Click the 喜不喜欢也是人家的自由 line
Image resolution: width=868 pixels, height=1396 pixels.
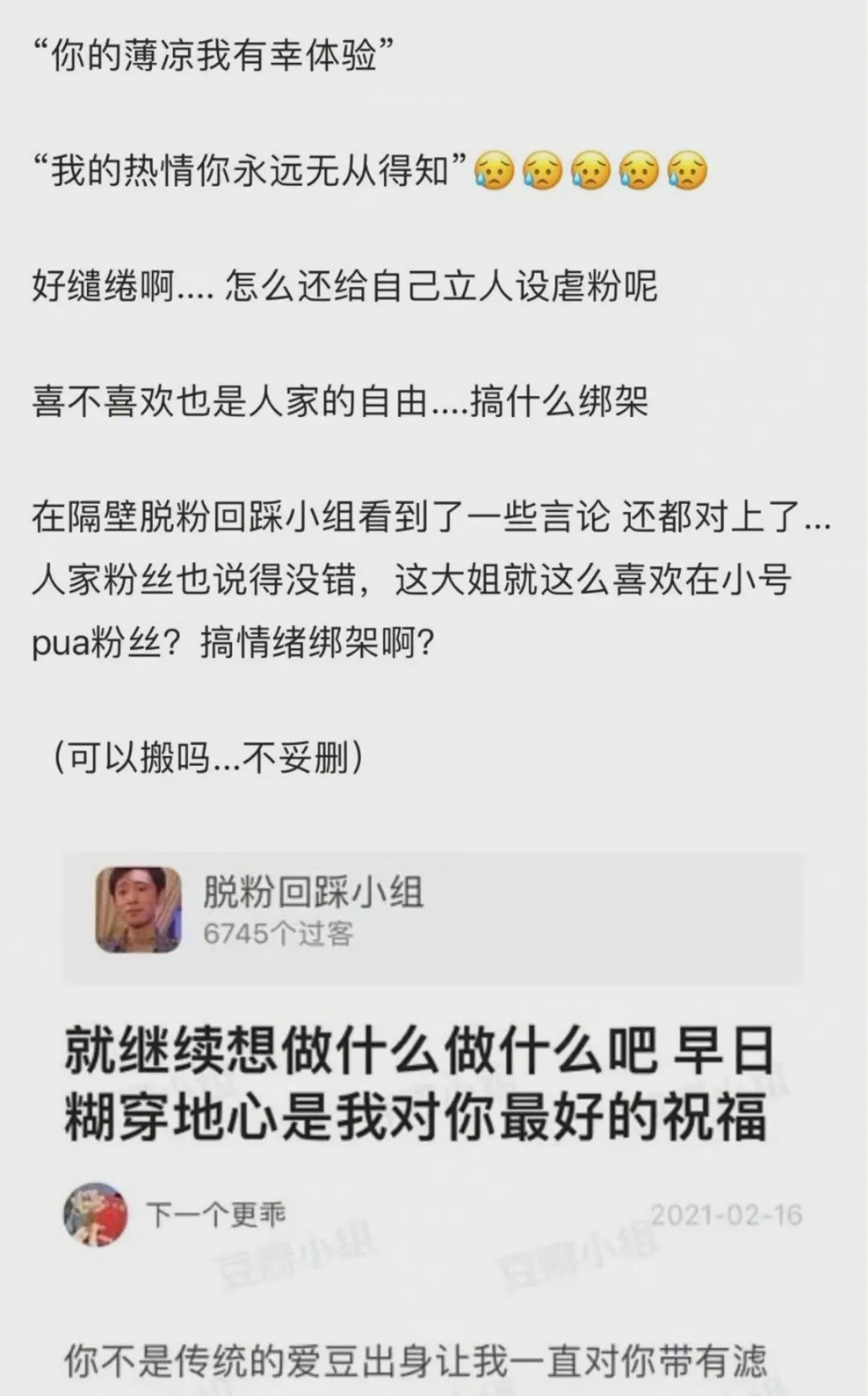[x=338, y=400]
